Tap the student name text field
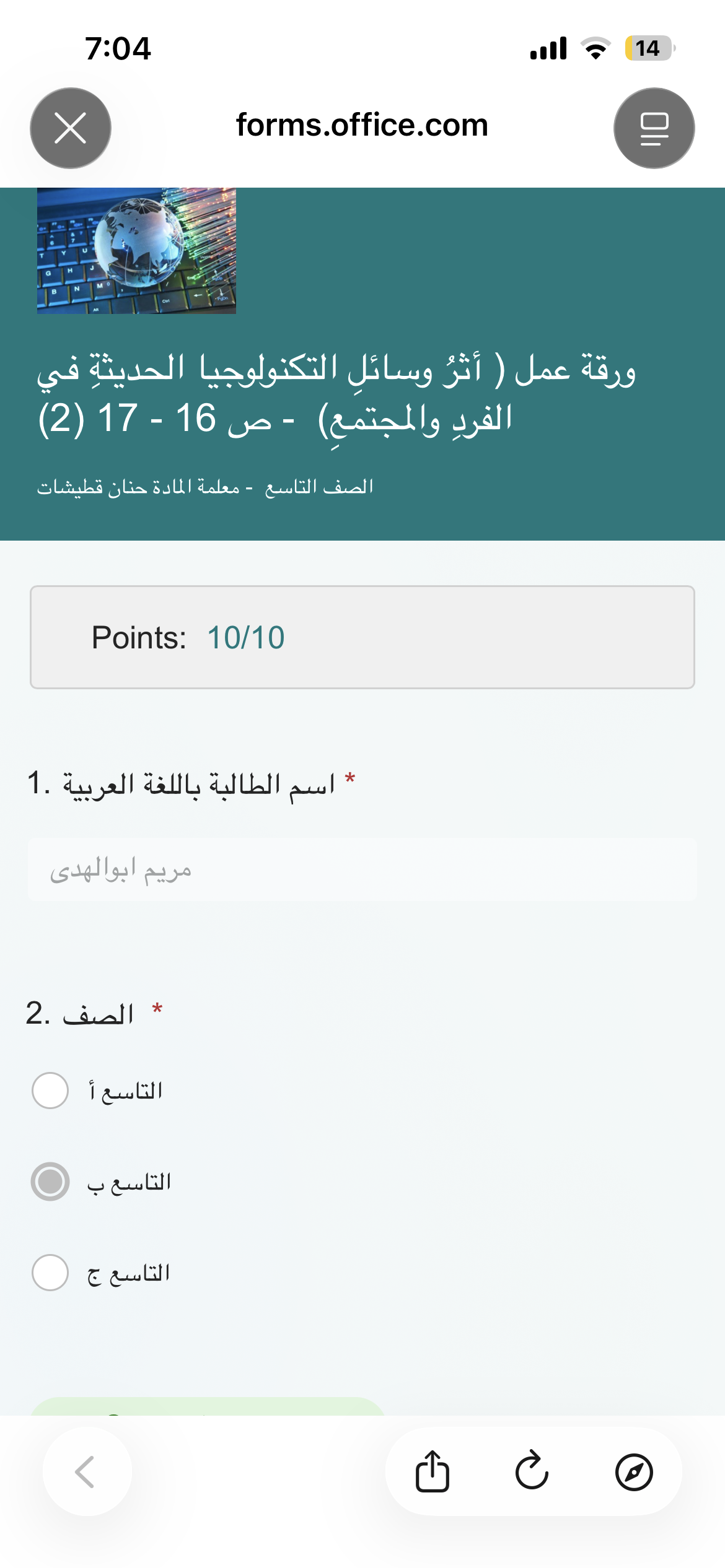The image size is (725, 1568). [362, 869]
